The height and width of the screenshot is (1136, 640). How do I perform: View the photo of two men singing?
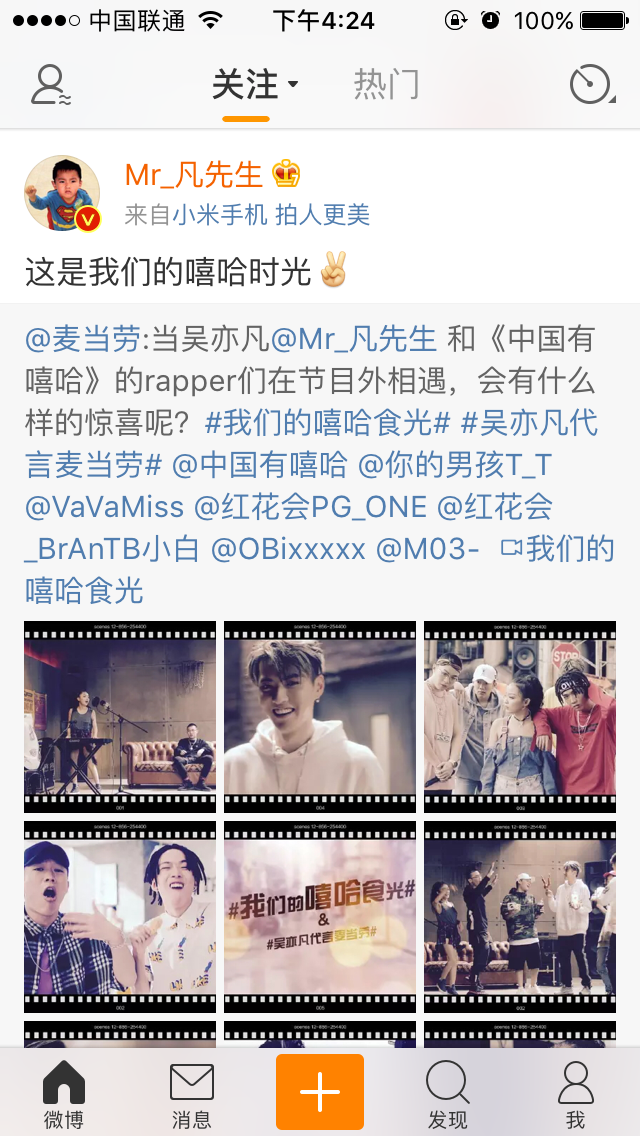click(120, 916)
